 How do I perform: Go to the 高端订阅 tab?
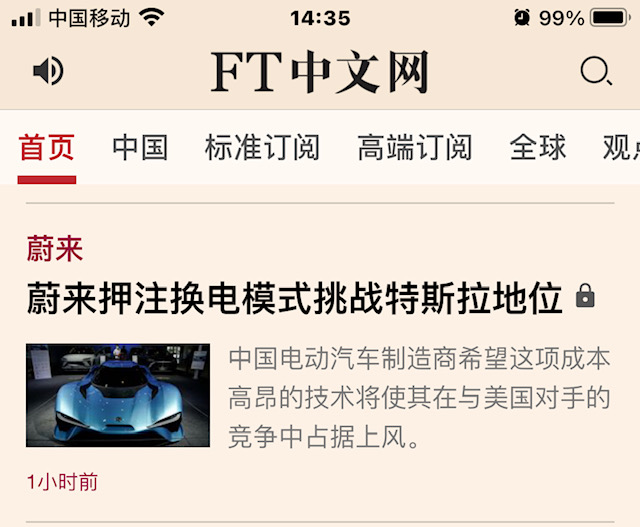click(414, 148)
